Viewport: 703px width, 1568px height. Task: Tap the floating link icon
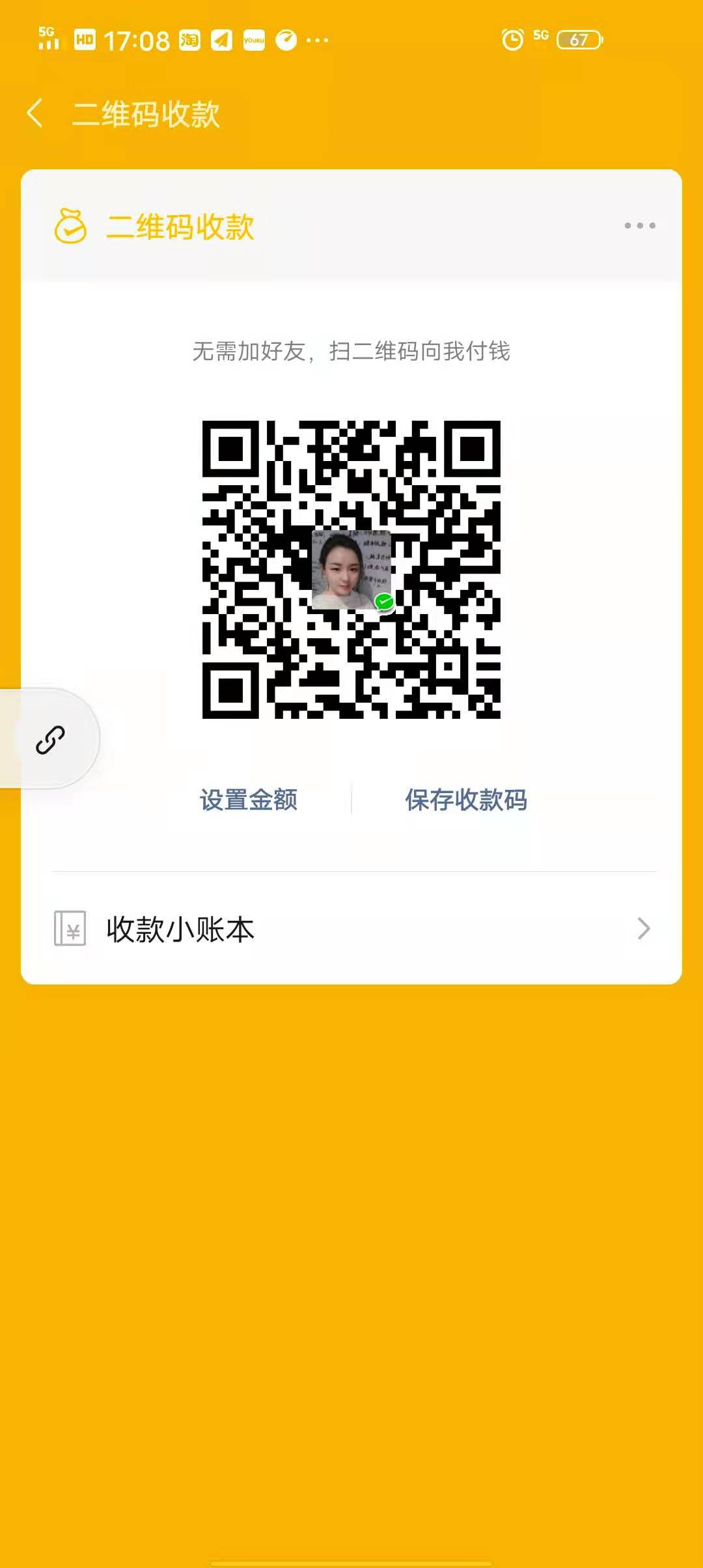pos(50,740)
